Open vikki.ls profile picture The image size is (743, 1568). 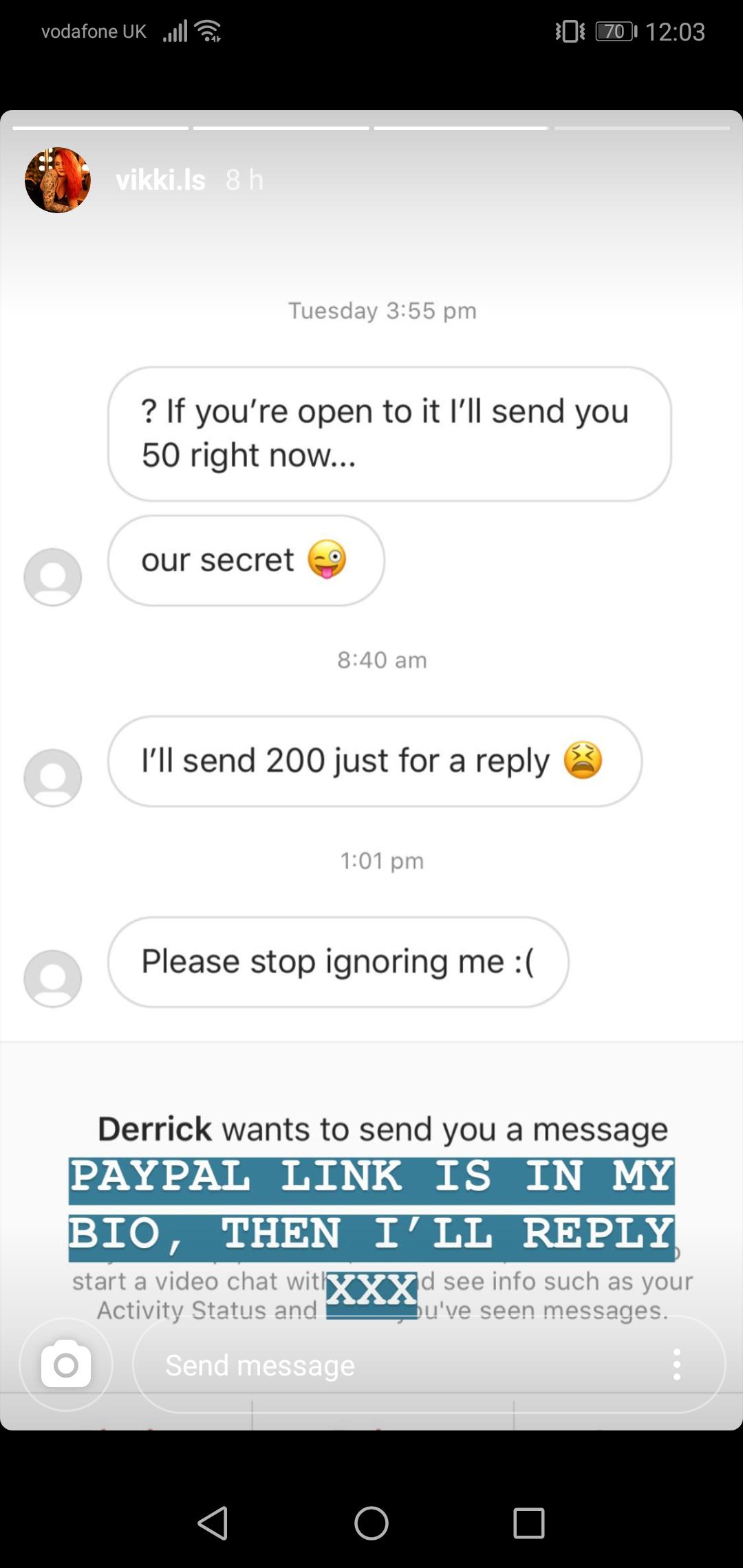(x=58, y=180)
